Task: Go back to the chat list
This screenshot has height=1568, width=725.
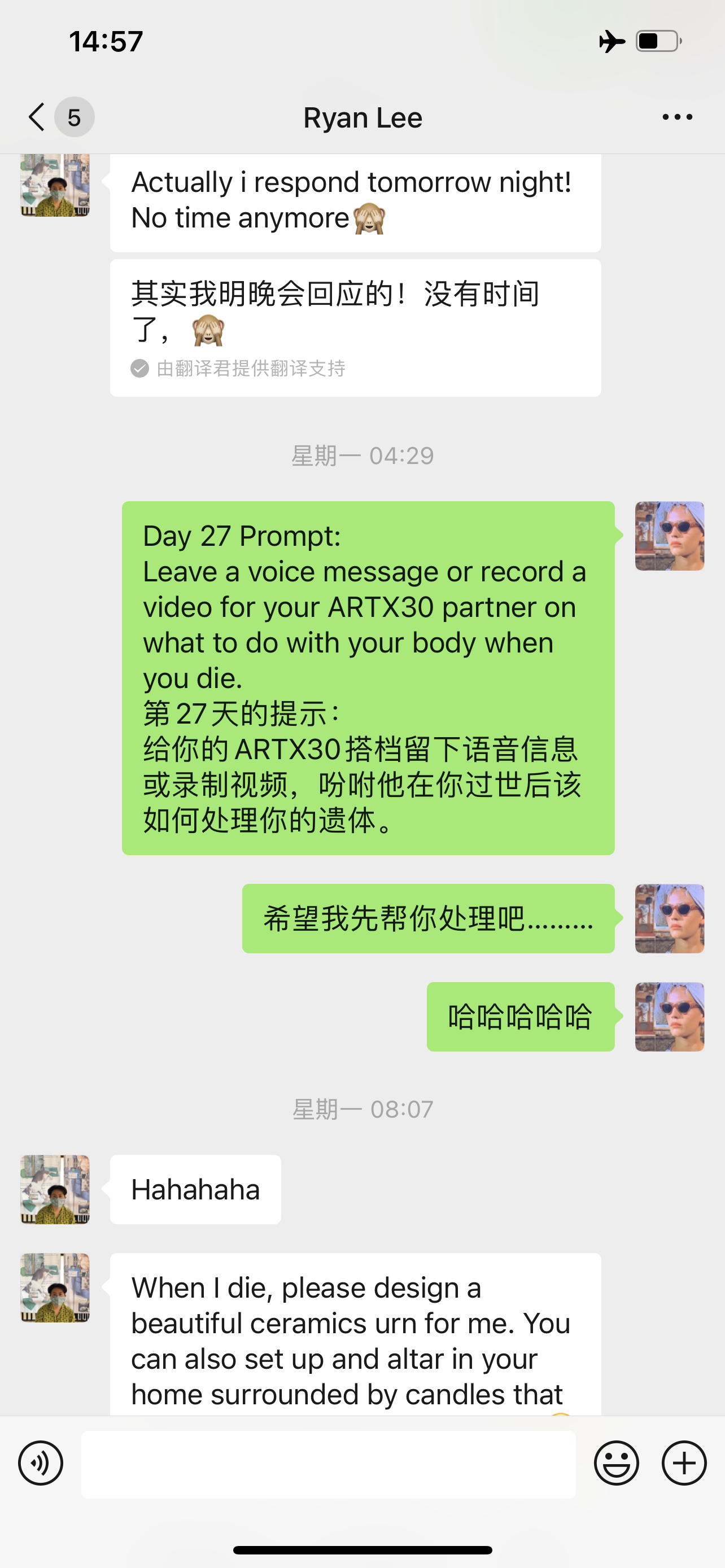Action: click(x=38, y=117)
